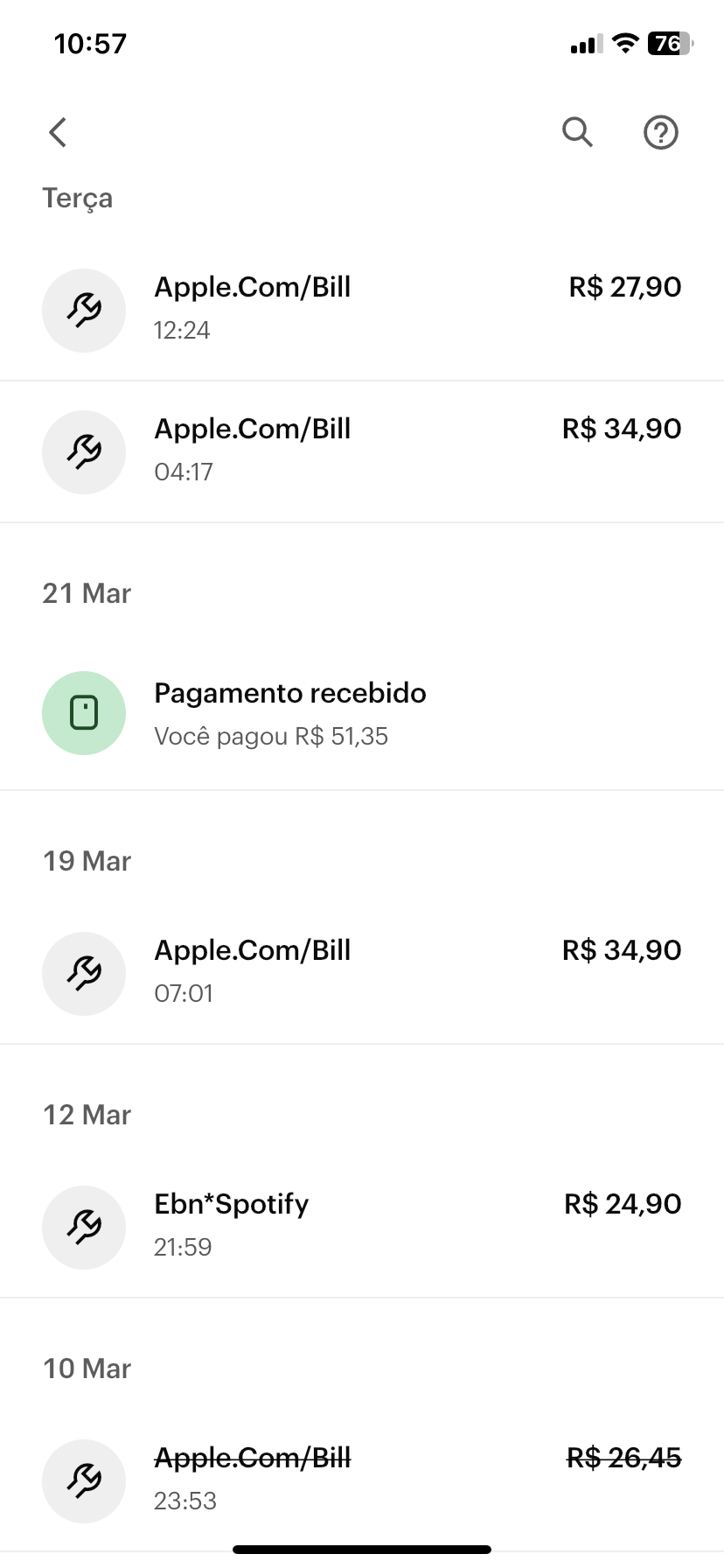Open the Pagamento recebido entry
Image resolution: width=724 pixels, height=1568 pixels.
point(362,713)
